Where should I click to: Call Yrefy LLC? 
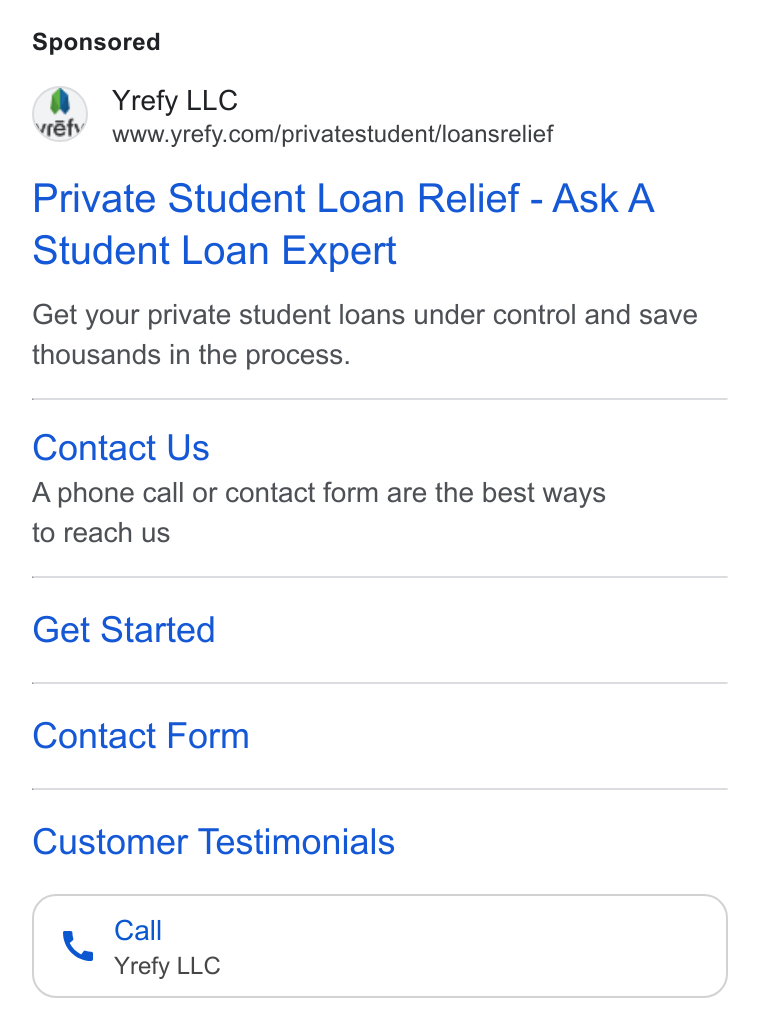tap(380, 946)
